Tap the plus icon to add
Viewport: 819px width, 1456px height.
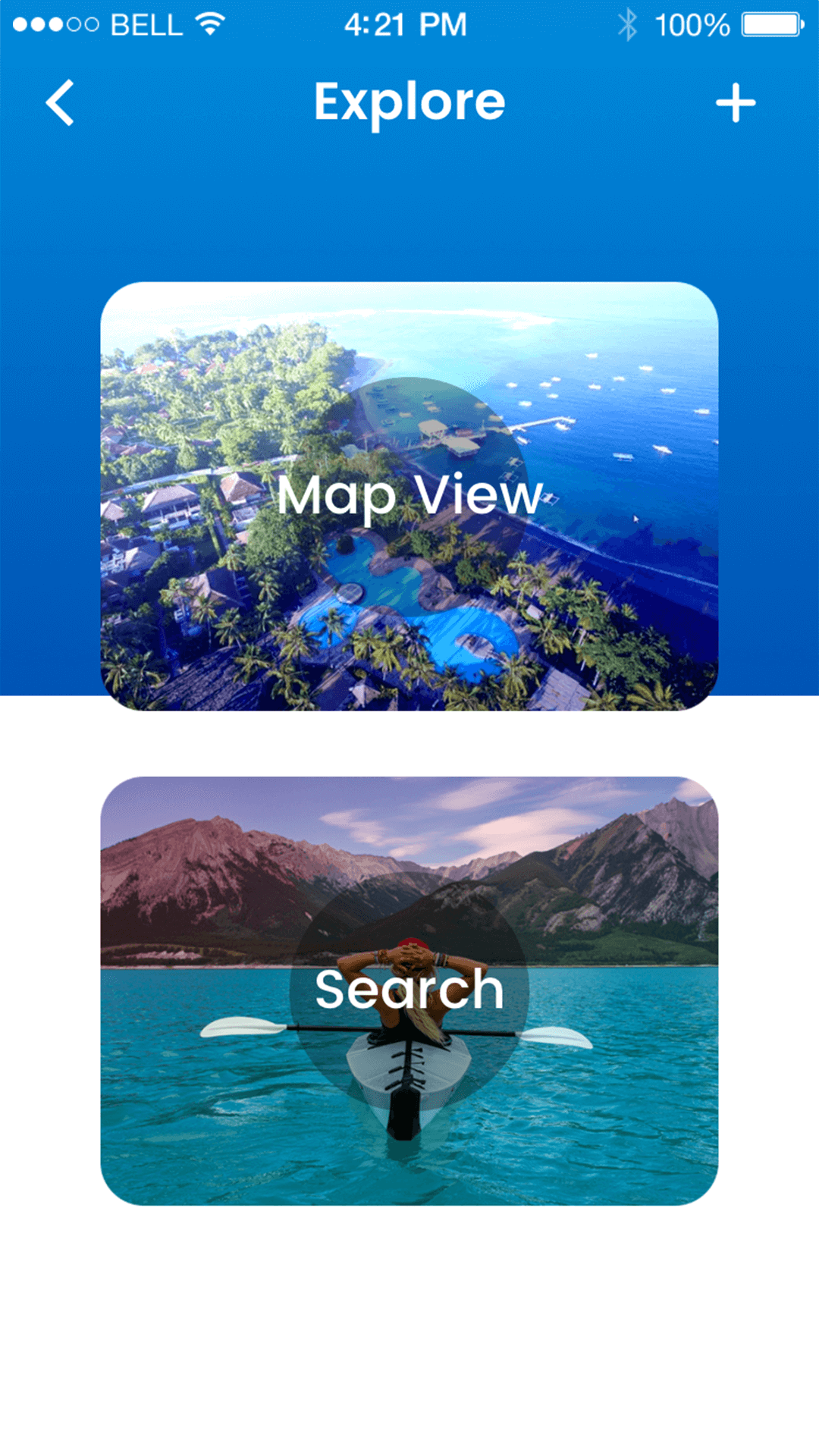[736, 102]
